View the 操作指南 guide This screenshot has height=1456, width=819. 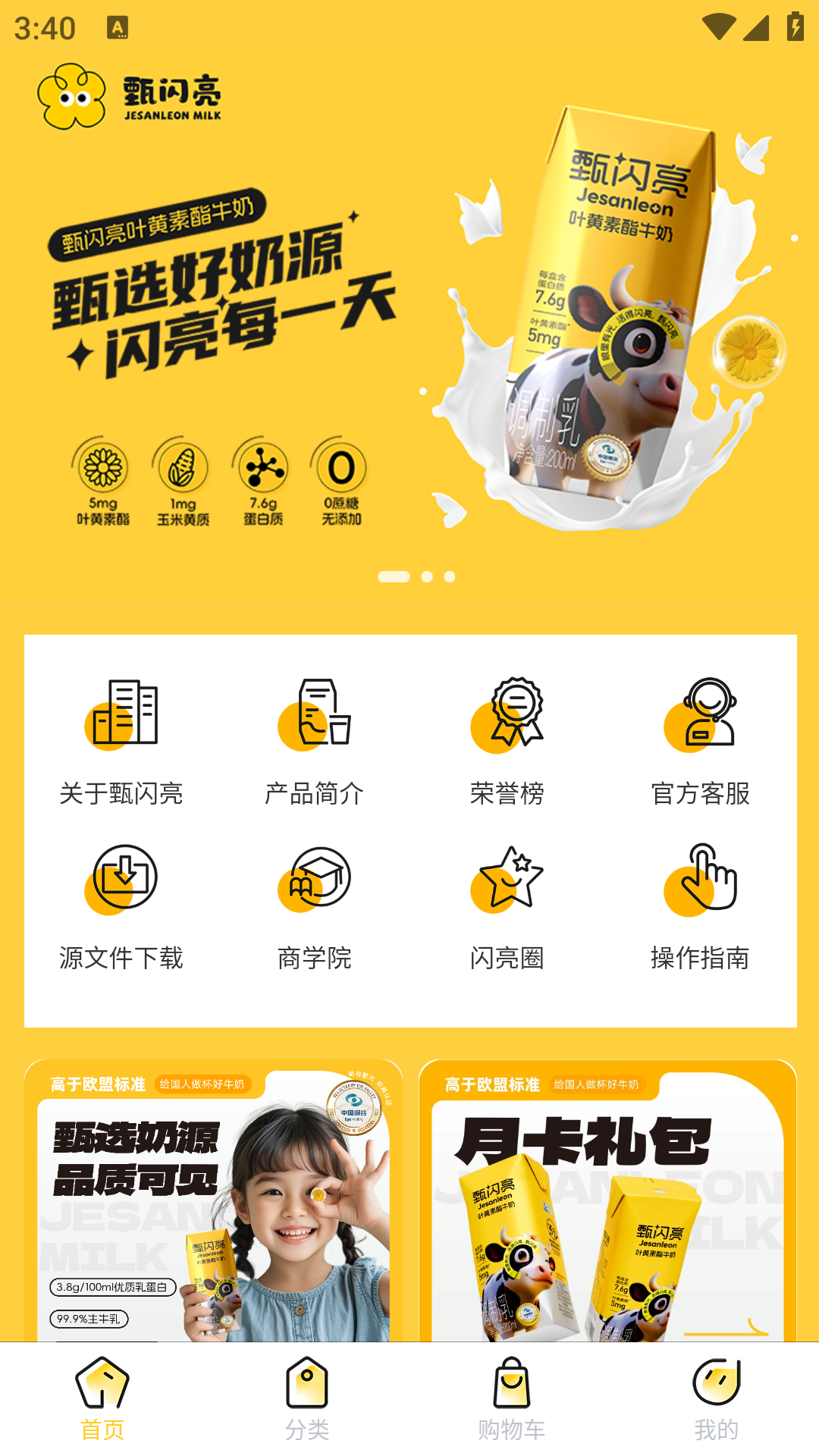tap(700, 907)
